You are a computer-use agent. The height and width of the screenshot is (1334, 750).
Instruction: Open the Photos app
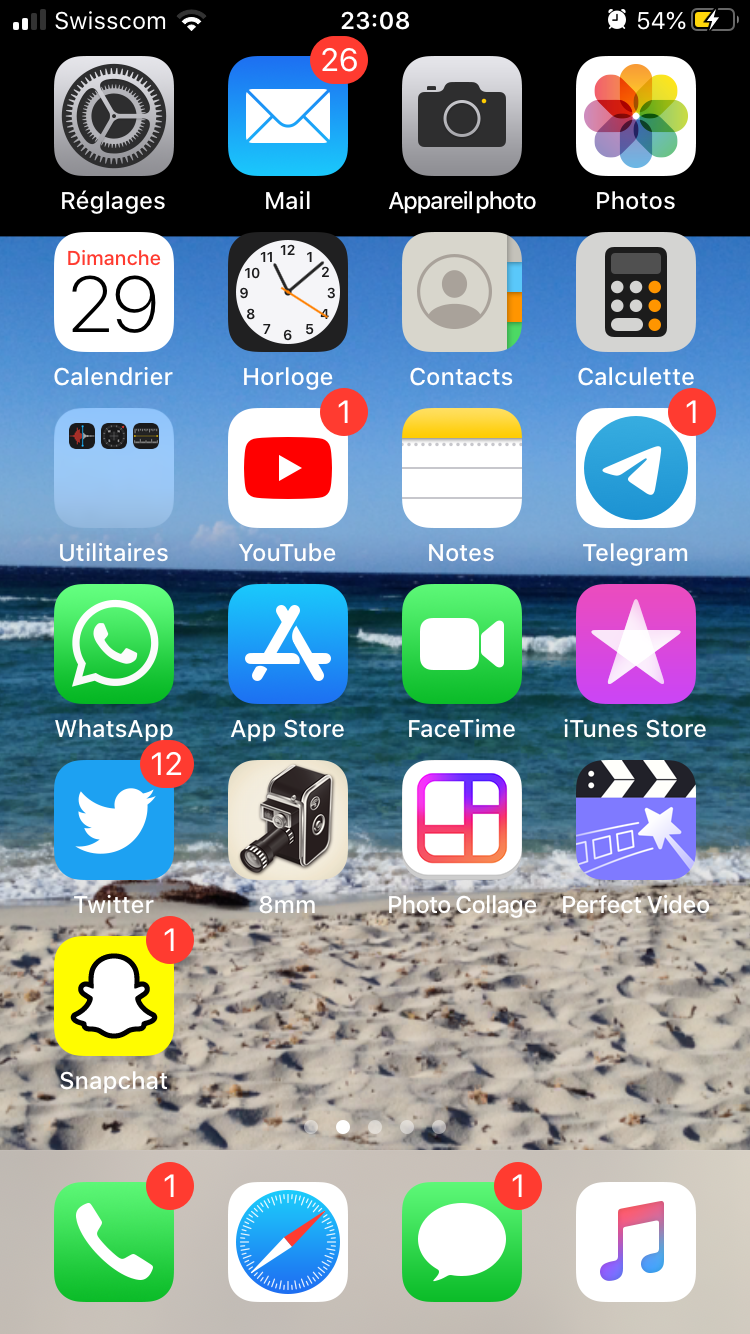[x=636, y=116]
